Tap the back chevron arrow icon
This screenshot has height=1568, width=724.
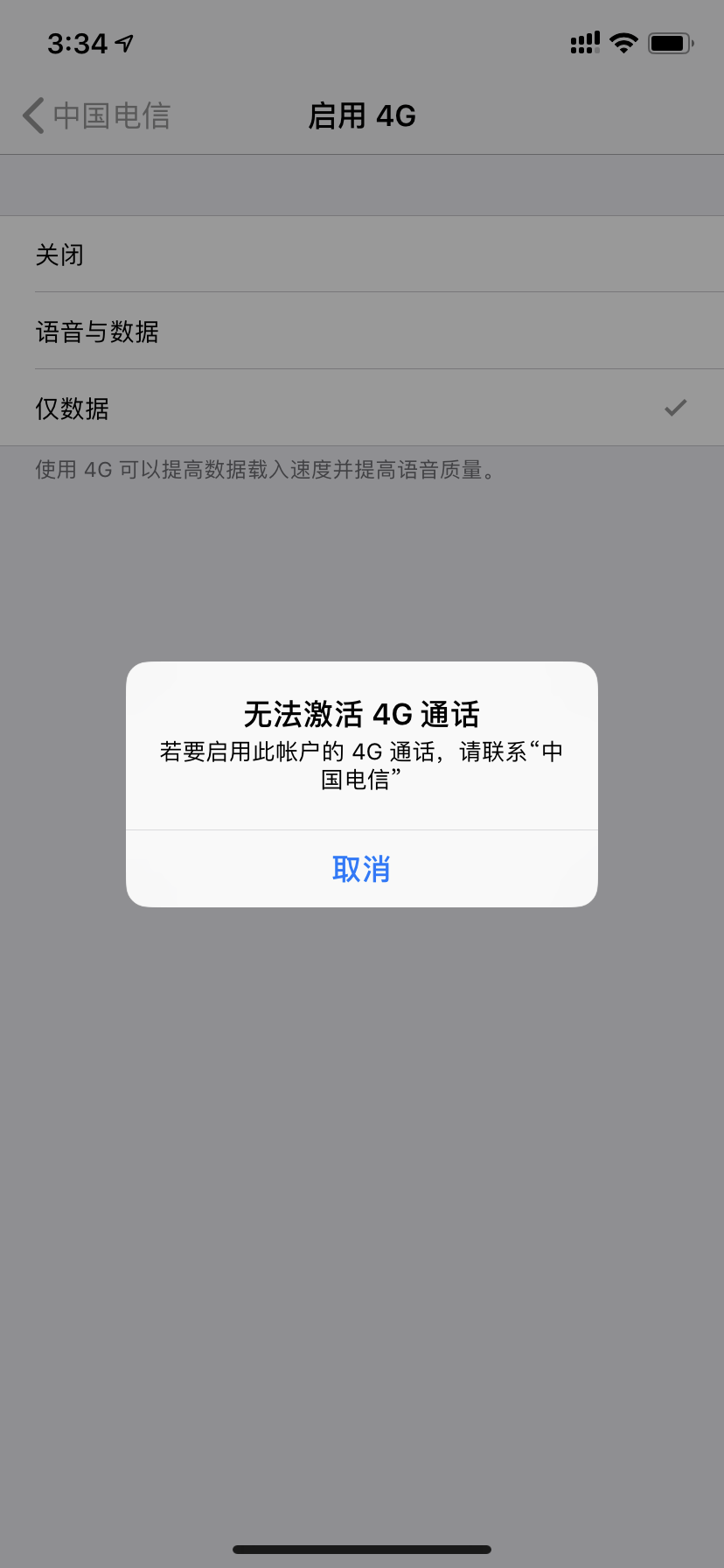pos(32,115)
